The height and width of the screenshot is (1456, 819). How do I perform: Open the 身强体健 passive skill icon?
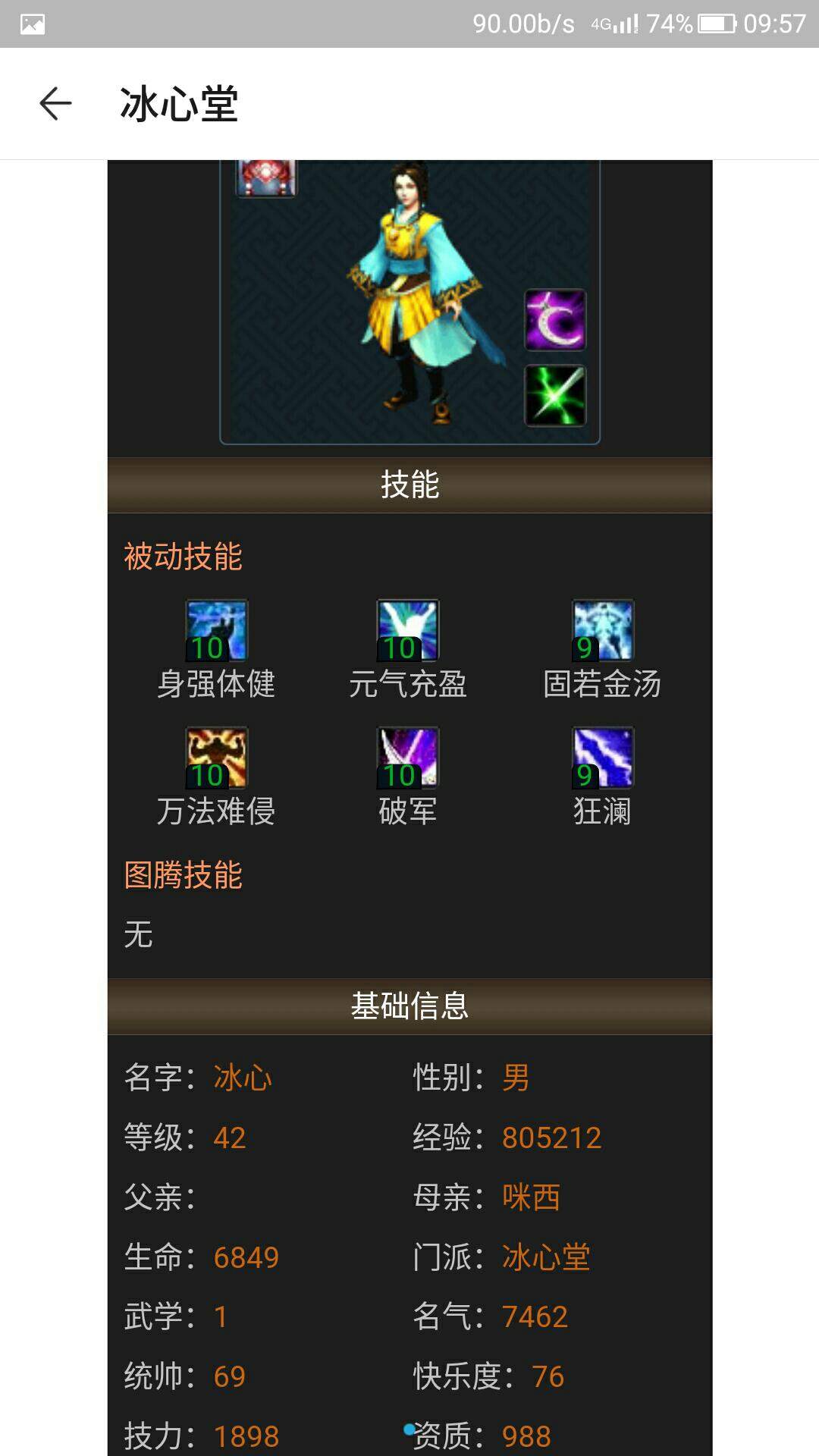217,630
